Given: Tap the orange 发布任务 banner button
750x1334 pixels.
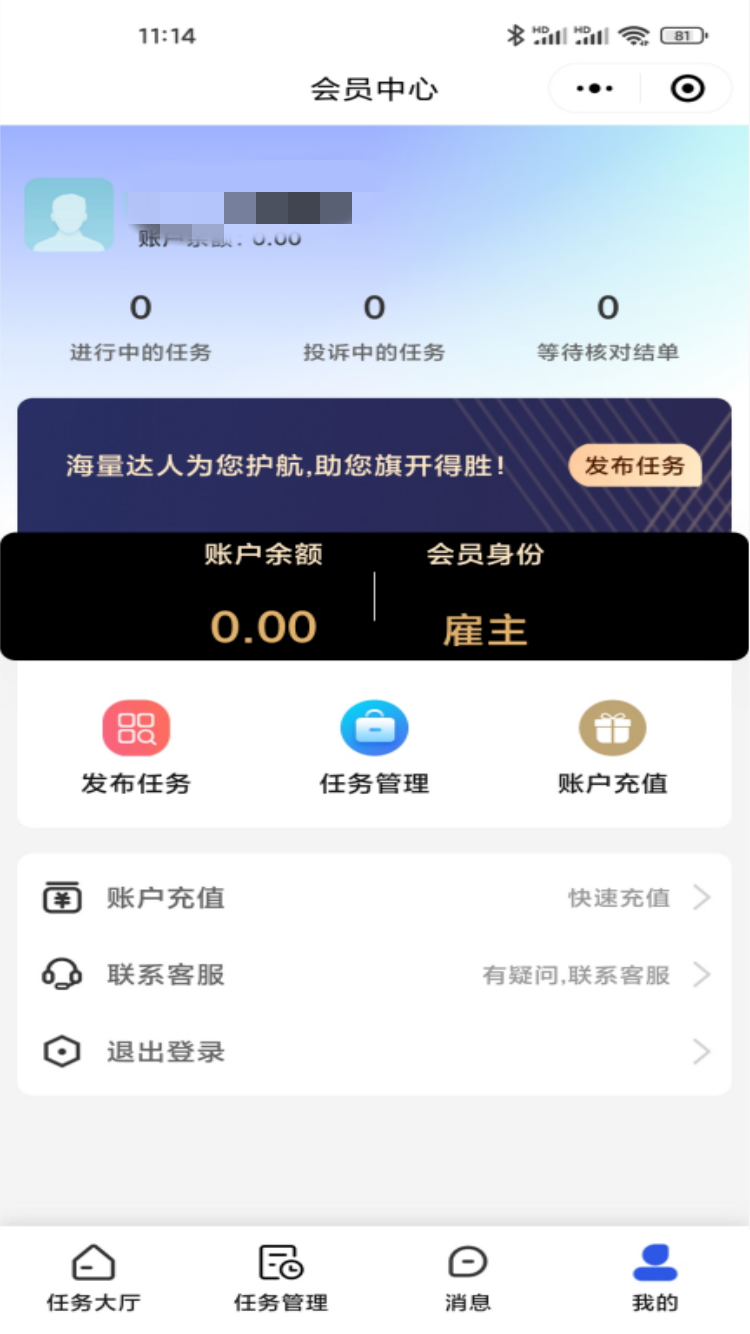Looking at the screenshot, I should point(635,466).
